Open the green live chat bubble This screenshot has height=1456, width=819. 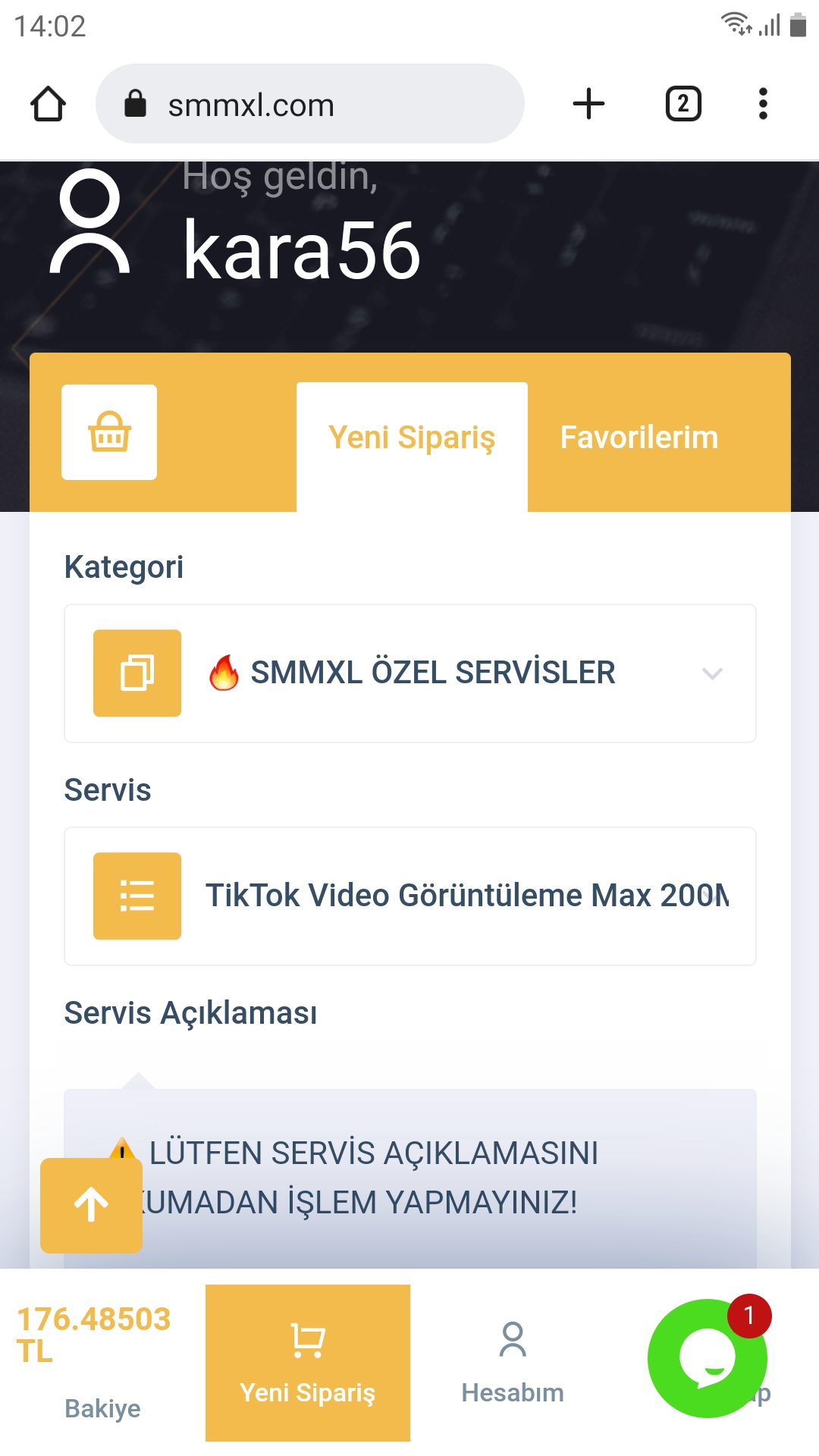coord(708,1358)
